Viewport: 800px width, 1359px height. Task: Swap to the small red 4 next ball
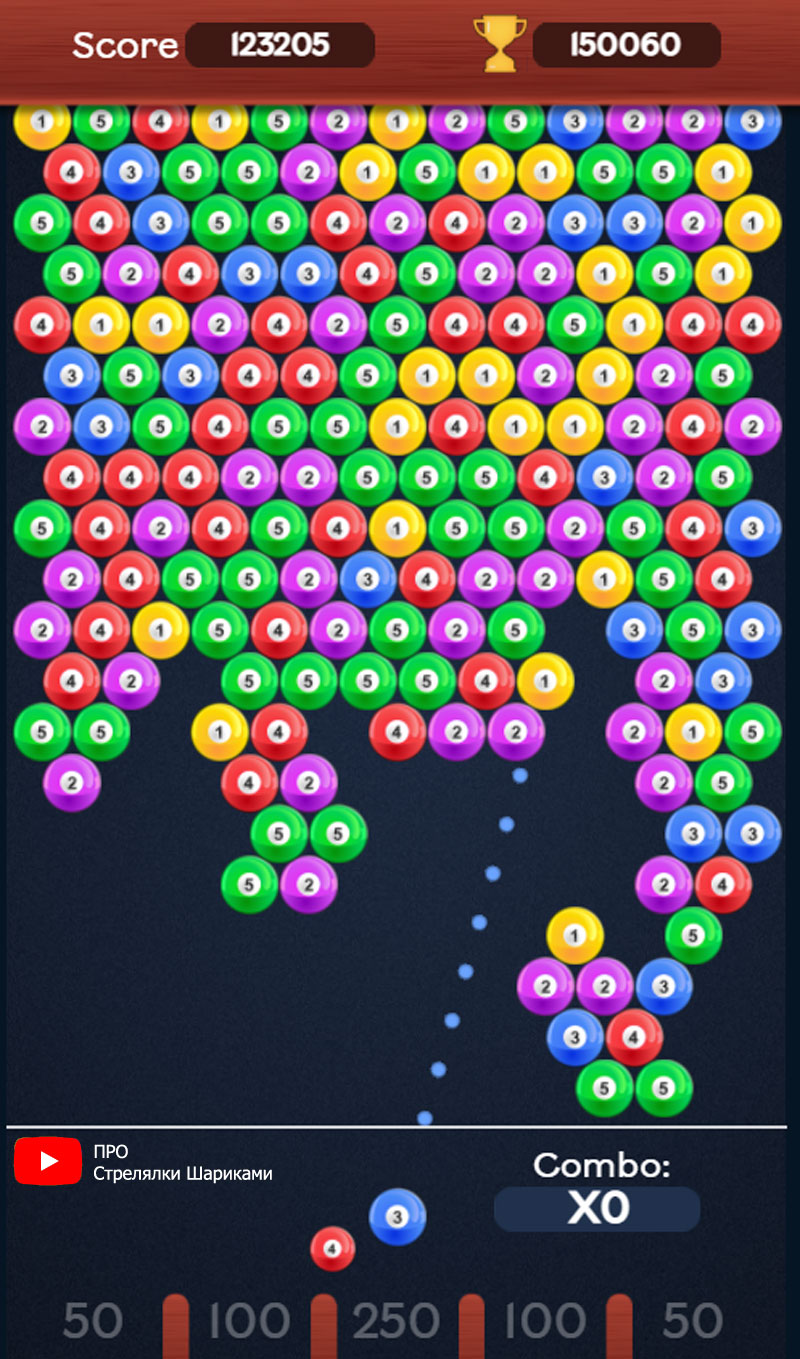pos(333,1248)
